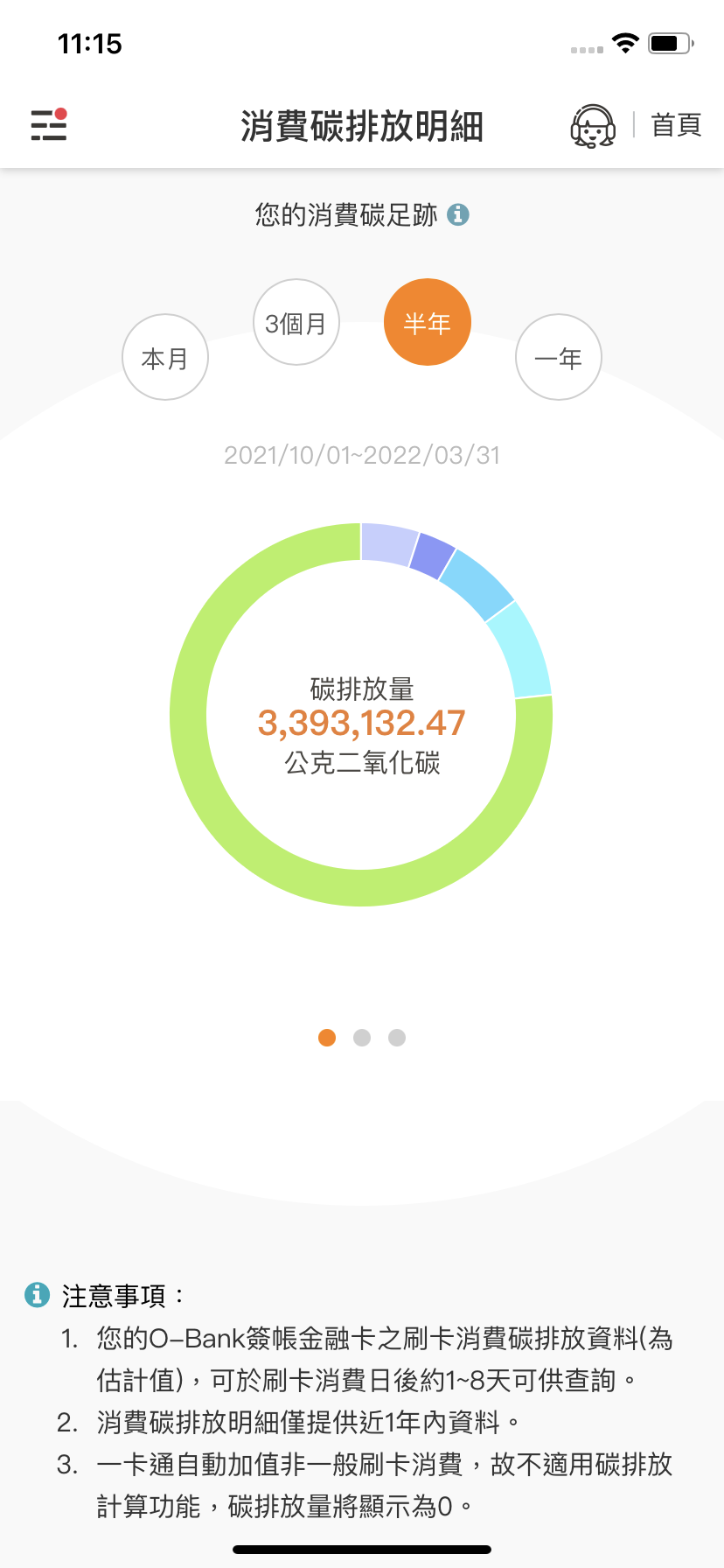Tap the battery indicator in the status bar
724x1568 pixels.
[669, 42]
